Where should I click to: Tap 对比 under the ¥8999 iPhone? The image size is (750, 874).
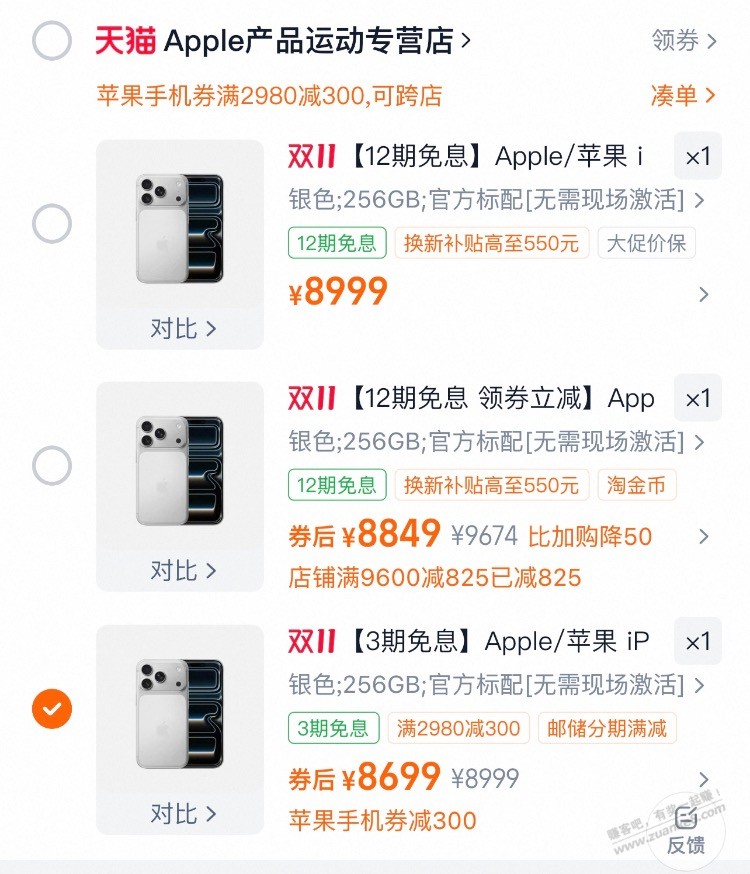click(183, 329)
